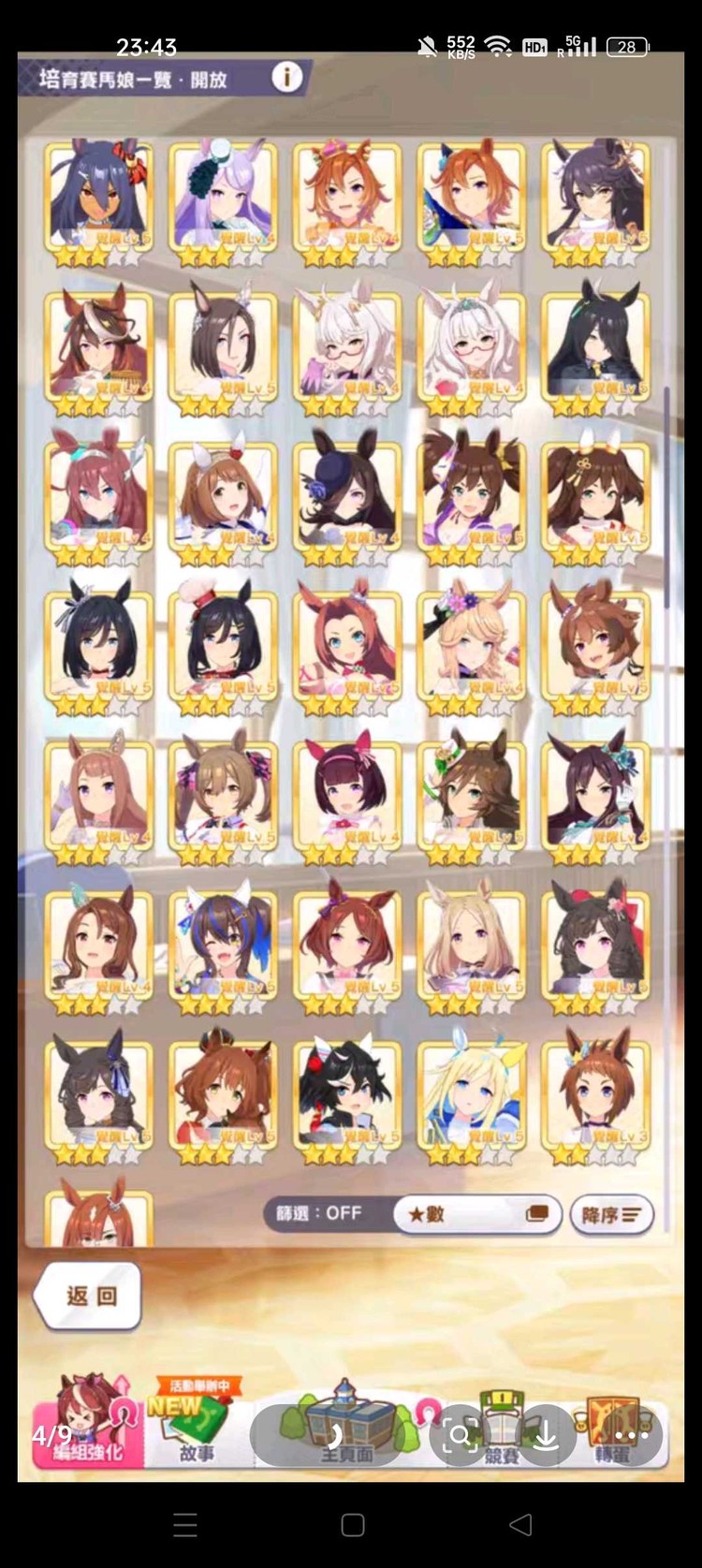Viewport: 702px width, 1568px height.
Task: Open the three-dot more options
Action: [x=631, y=1435]
